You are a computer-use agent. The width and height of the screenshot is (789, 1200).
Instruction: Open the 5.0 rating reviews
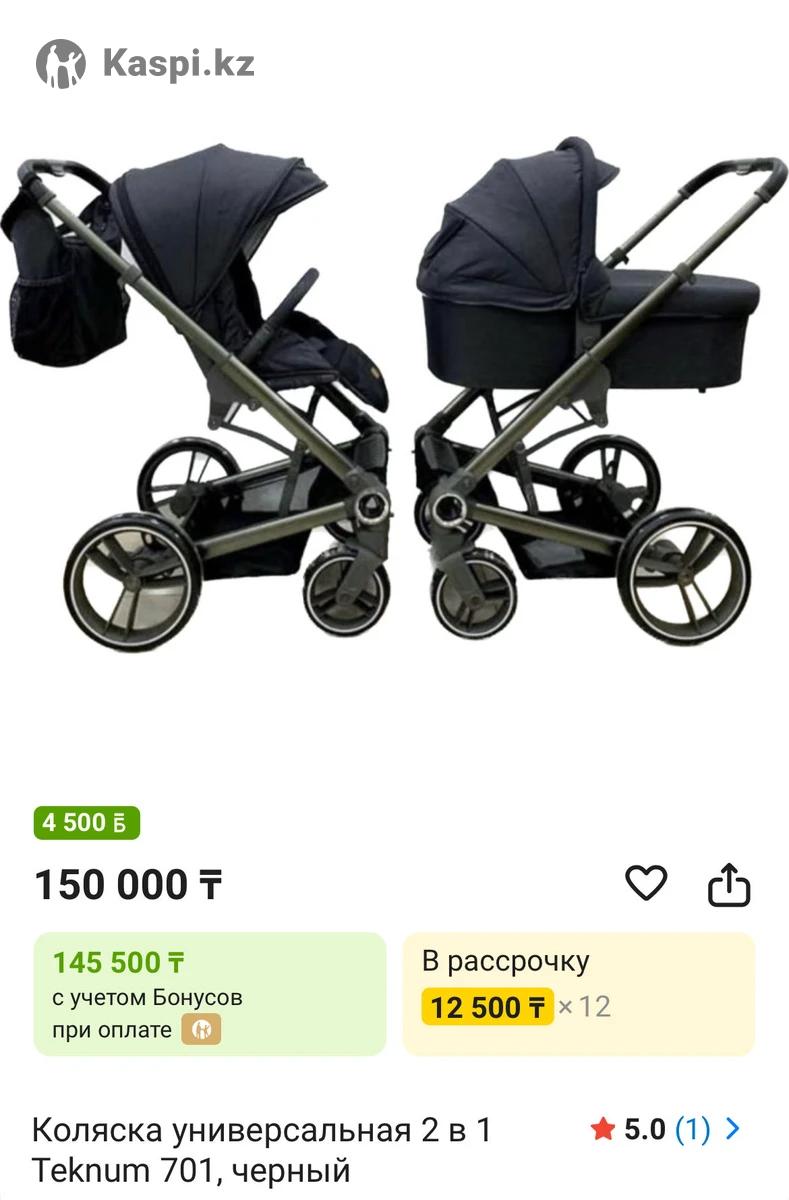point(665,1130)
